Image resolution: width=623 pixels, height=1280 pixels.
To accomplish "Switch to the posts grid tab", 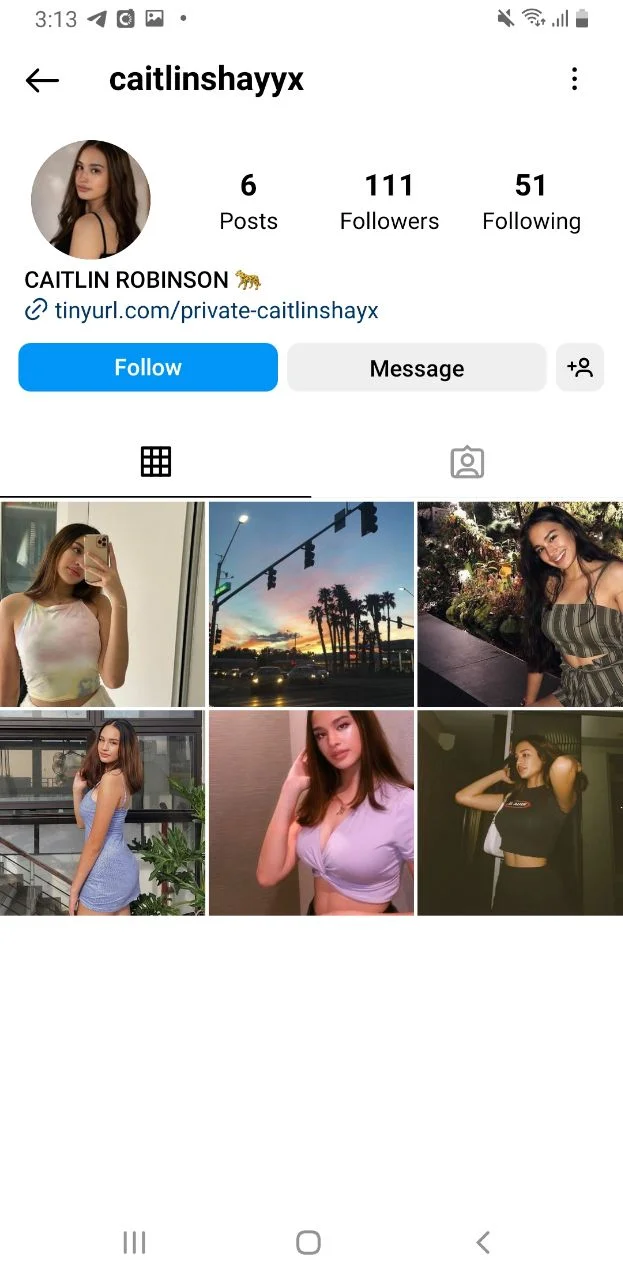I will pos(156,462).
